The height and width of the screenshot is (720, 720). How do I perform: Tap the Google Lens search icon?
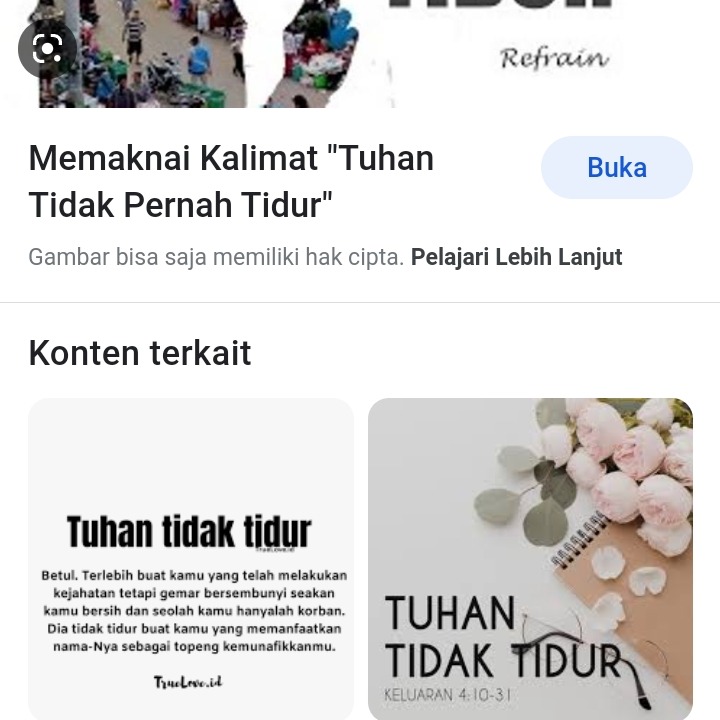point(47,48)
